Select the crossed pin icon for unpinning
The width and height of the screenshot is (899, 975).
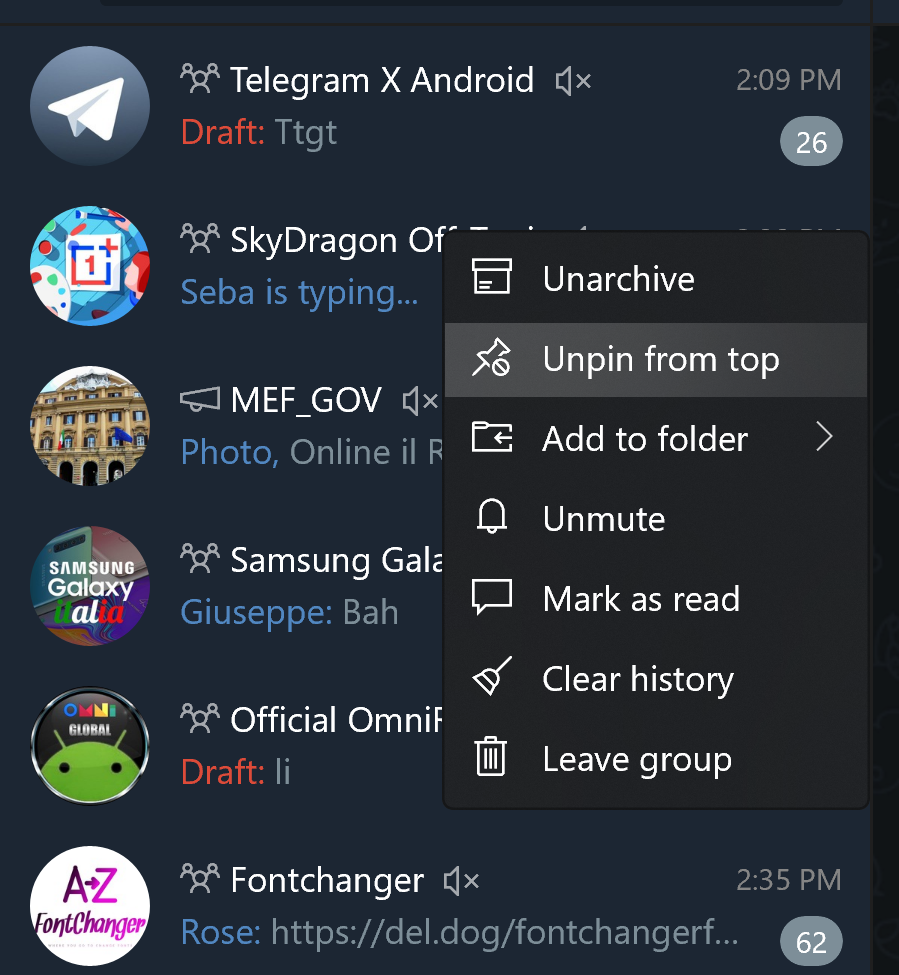[x=491, y=358]
